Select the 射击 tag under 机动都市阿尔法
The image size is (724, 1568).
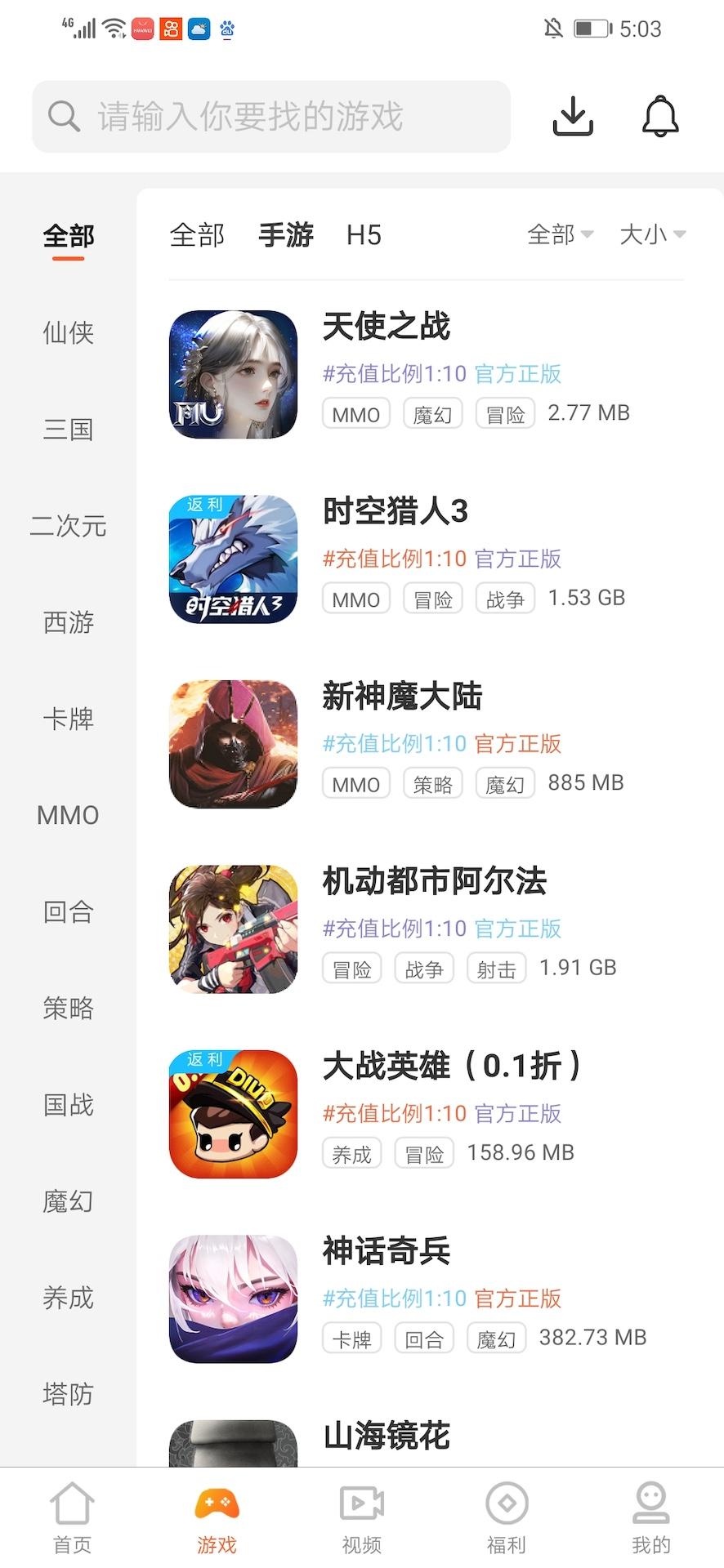coord(495,969)
